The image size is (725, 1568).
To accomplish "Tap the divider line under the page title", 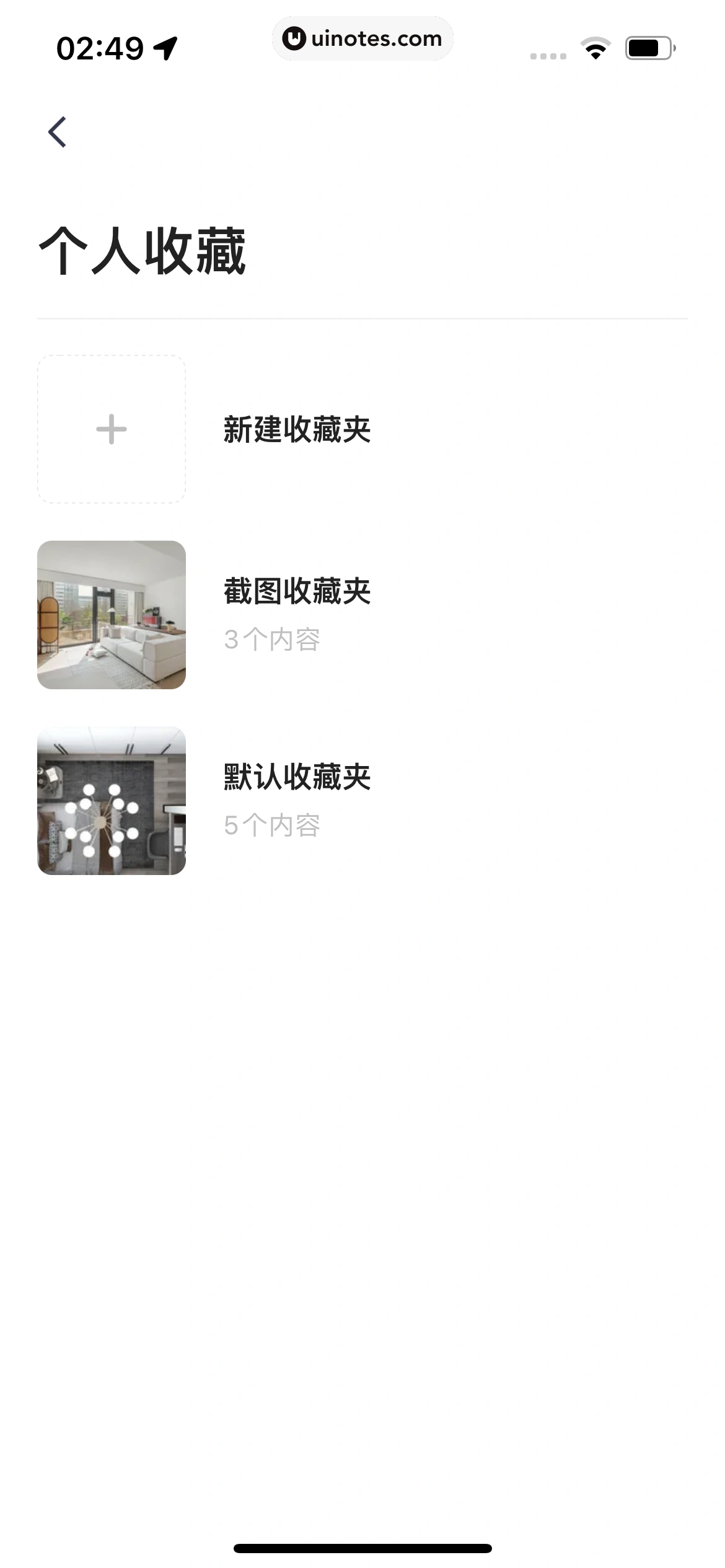I will coord(362,317).
